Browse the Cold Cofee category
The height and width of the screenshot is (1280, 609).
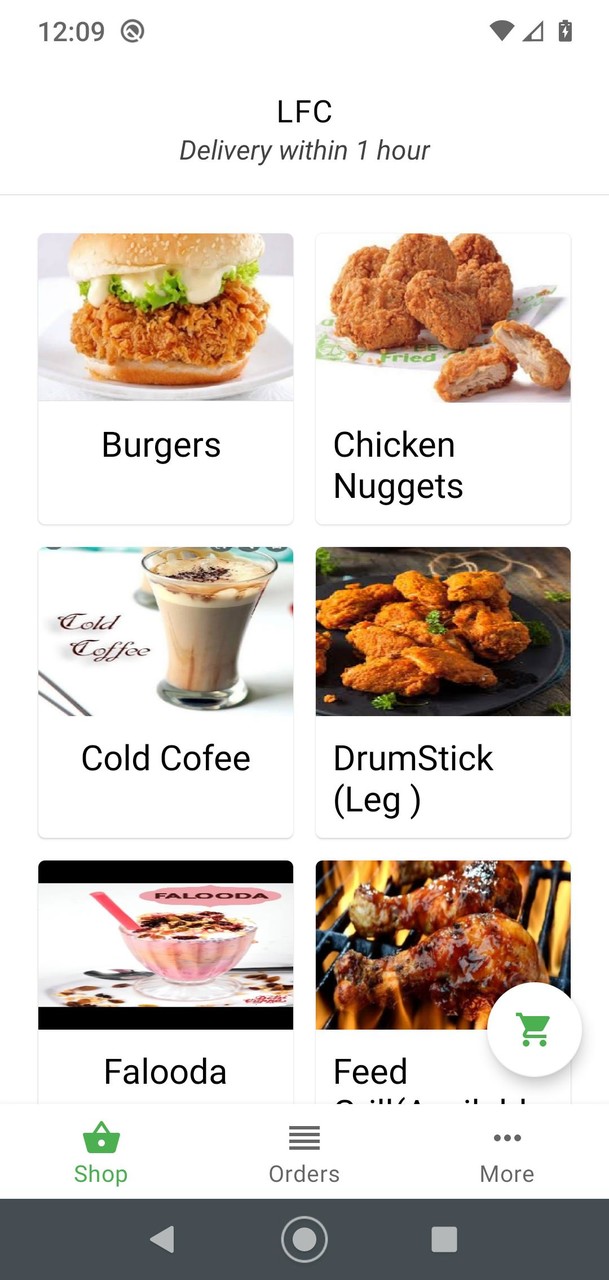165,691
